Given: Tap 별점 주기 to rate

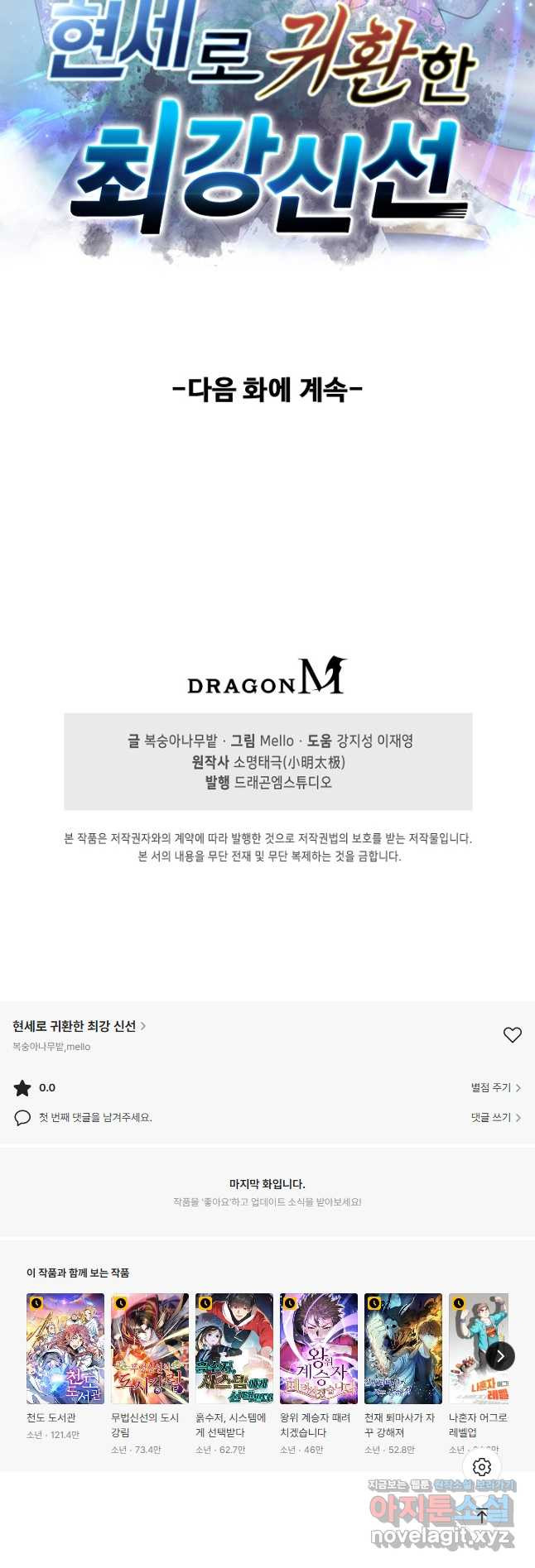Looking at the screenshot, I should [495, 1087].
